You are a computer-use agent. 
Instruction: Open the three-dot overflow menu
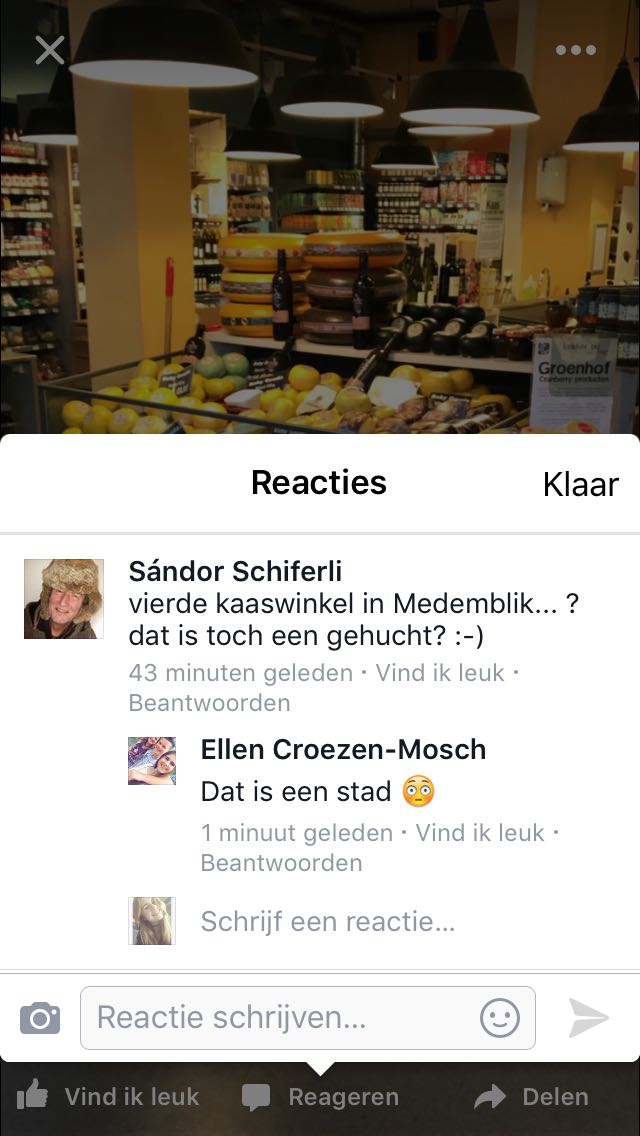(x=576, y=50)
